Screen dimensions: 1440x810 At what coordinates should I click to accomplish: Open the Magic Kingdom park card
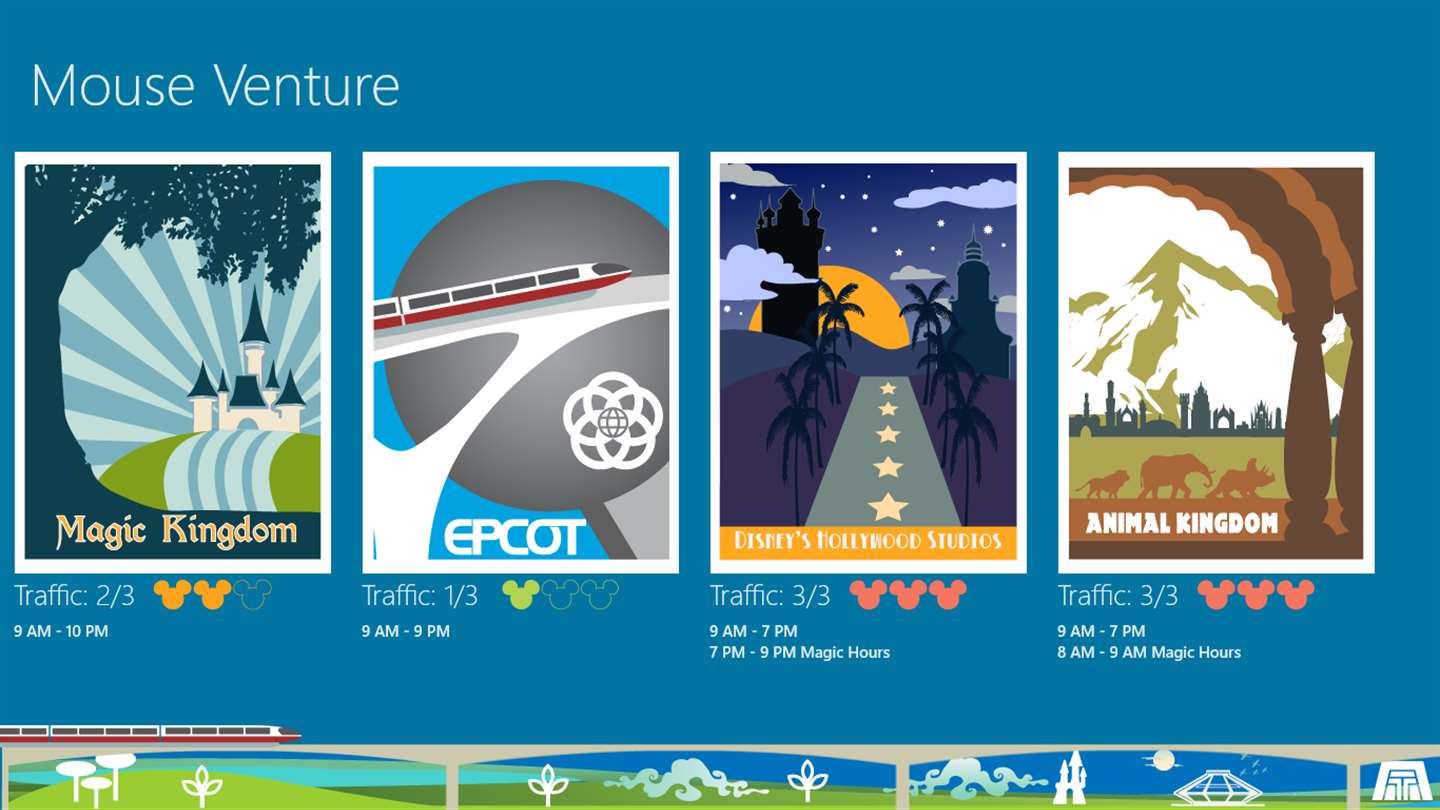tap(172, 362)
